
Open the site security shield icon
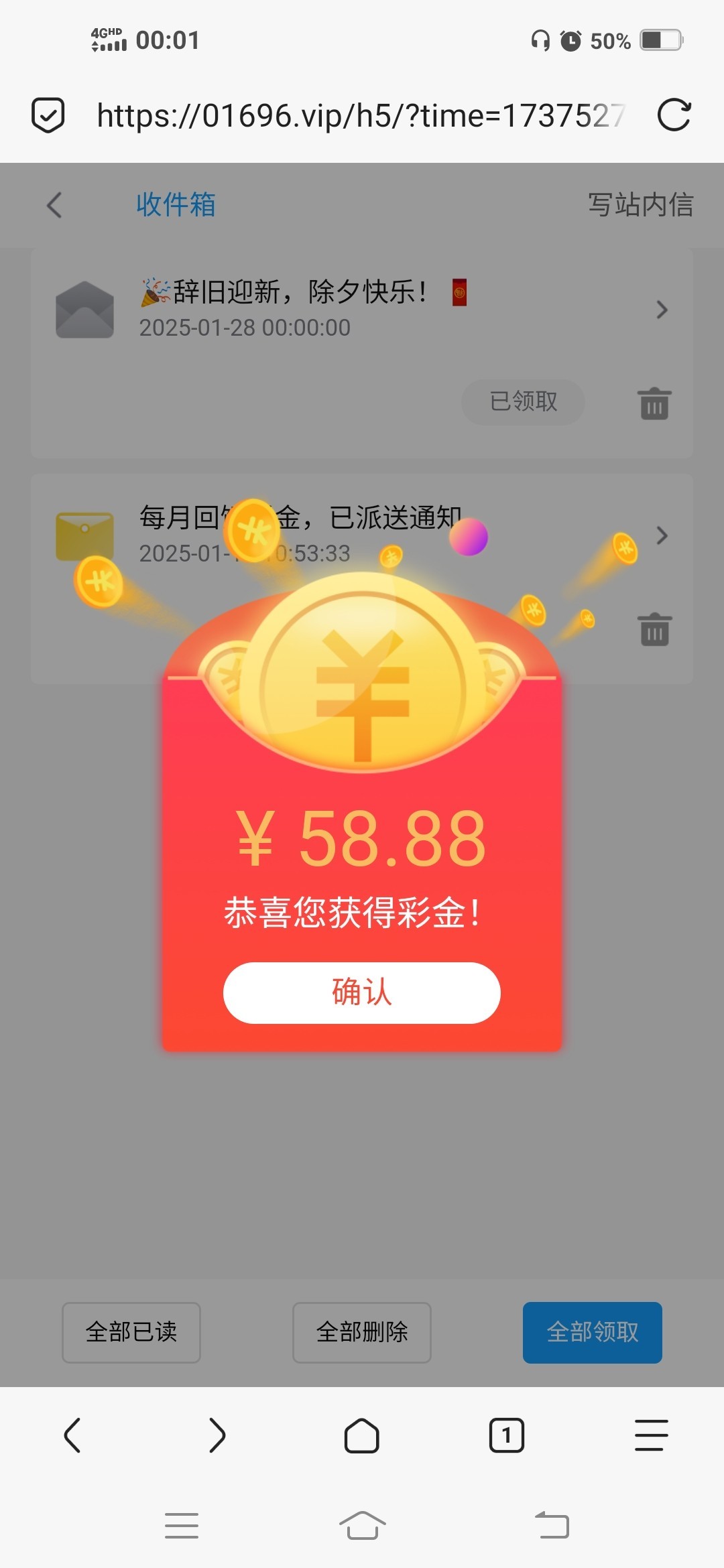tap(48, 115)
